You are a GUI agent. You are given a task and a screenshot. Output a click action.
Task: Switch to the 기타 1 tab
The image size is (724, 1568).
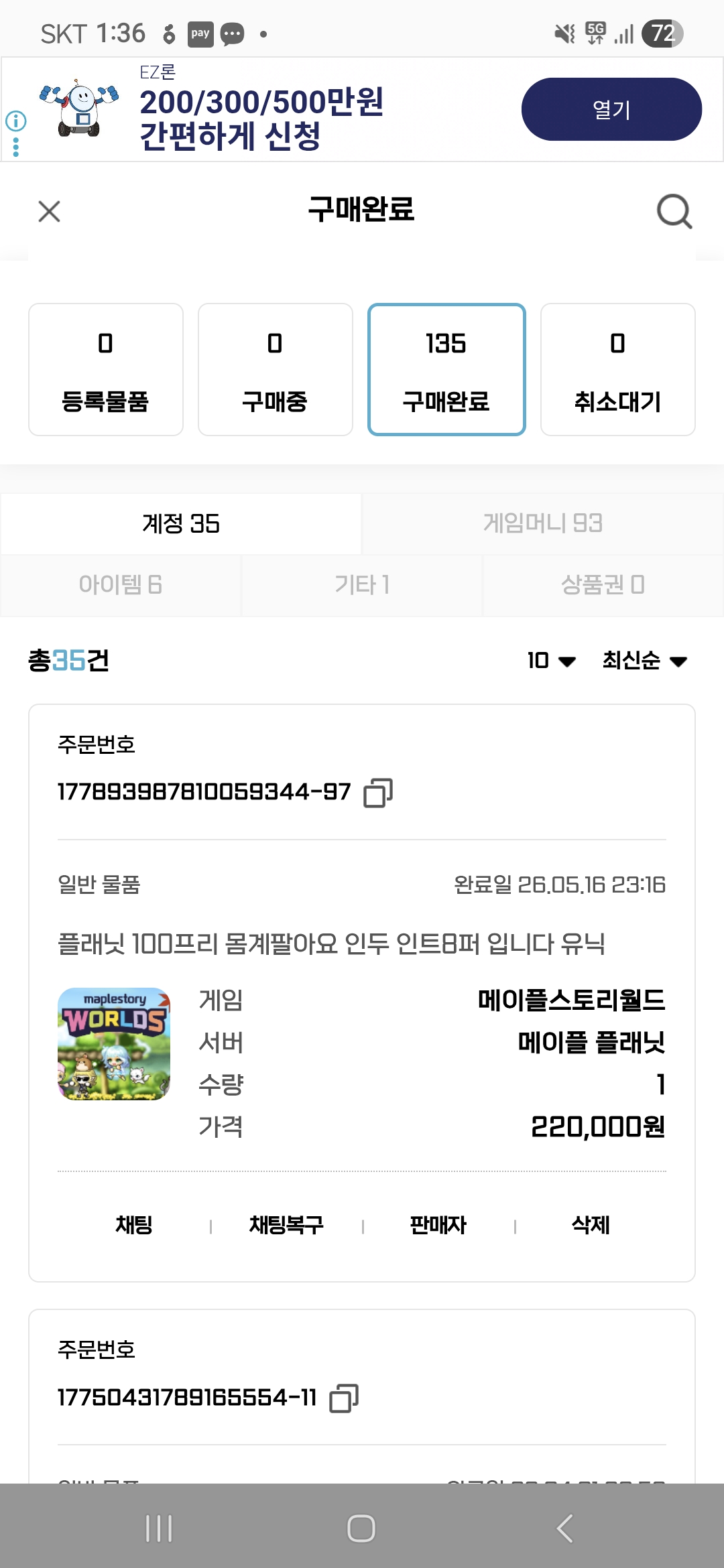(x=362, y=585)
